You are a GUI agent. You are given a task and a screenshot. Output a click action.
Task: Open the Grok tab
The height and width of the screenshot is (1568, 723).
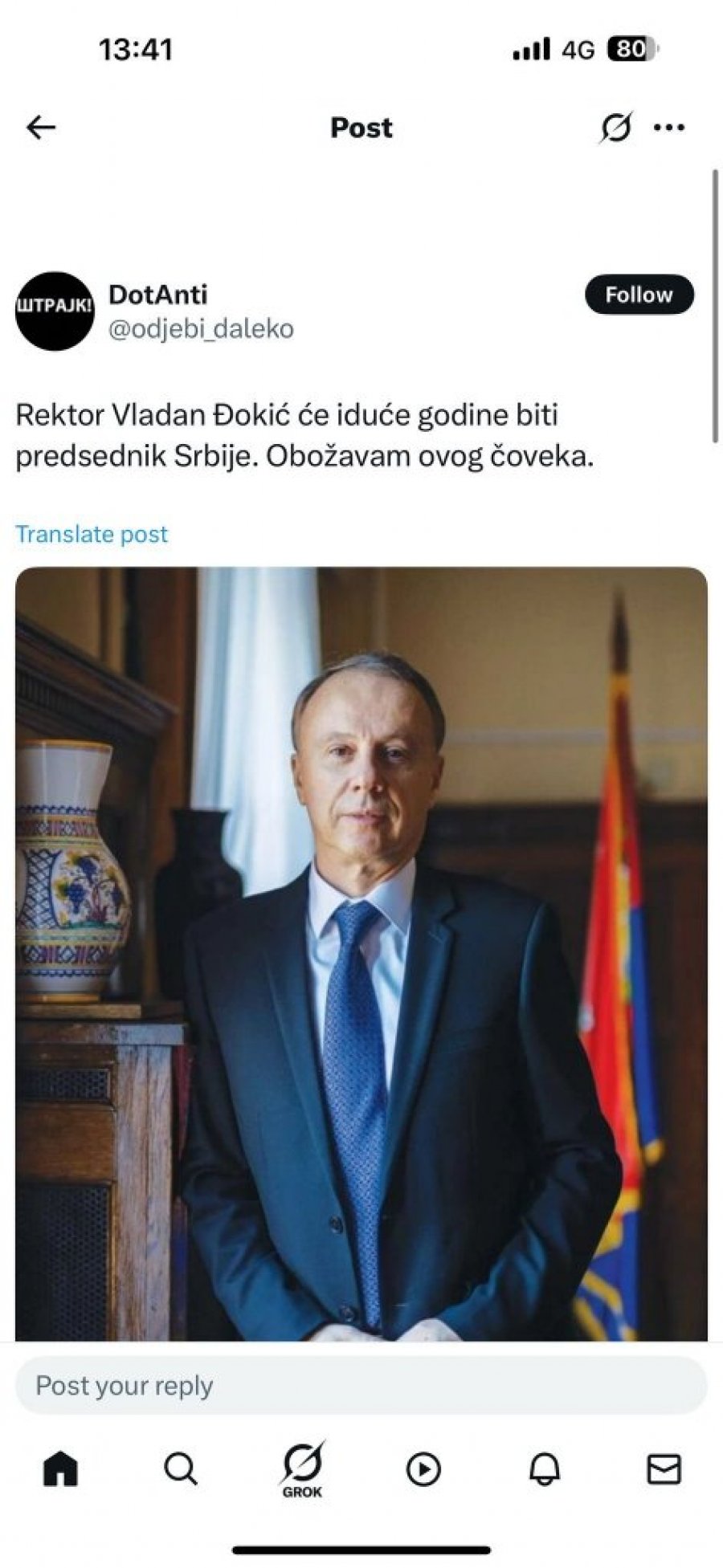pos(302,1468)
